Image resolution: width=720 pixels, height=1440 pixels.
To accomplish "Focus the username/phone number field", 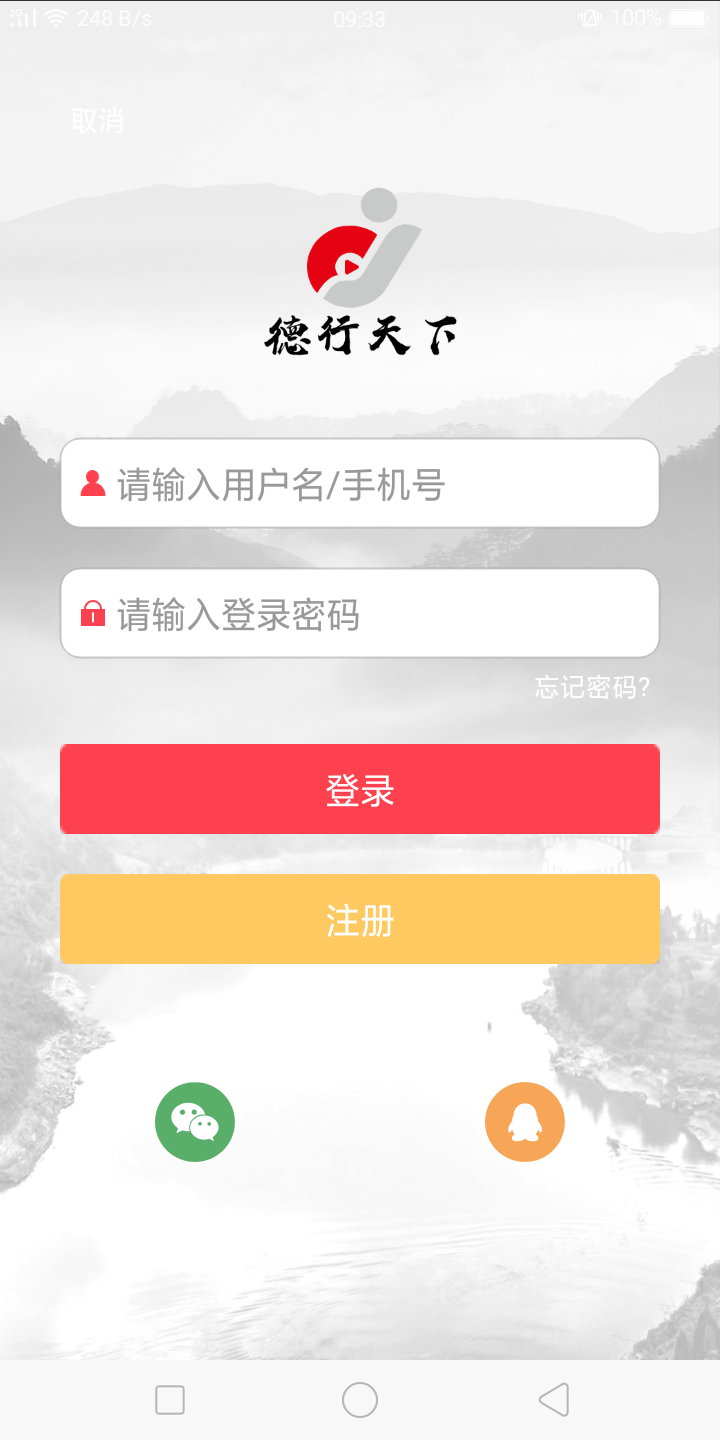I will click(x=360, y=483).
